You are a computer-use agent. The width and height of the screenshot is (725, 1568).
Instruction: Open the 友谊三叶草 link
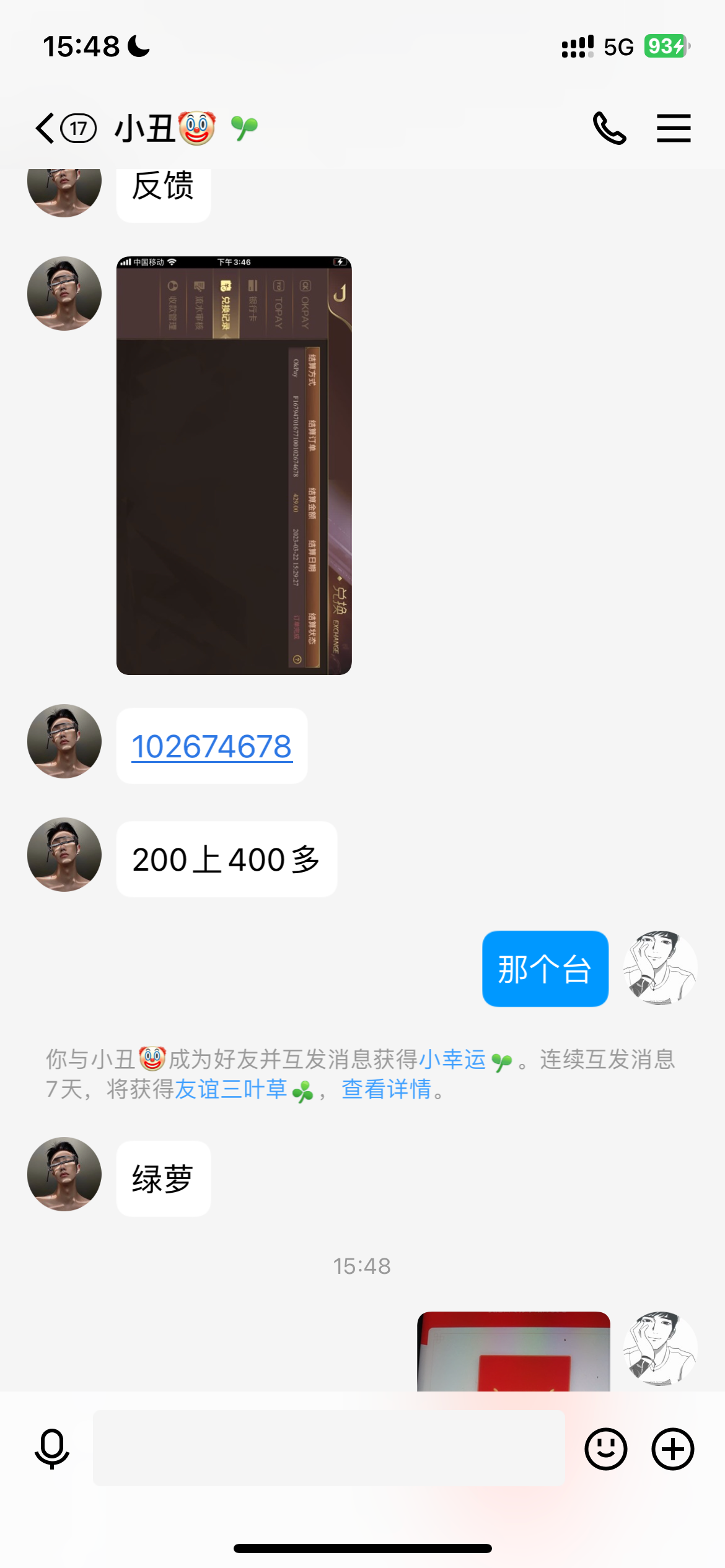point(231,1089)
